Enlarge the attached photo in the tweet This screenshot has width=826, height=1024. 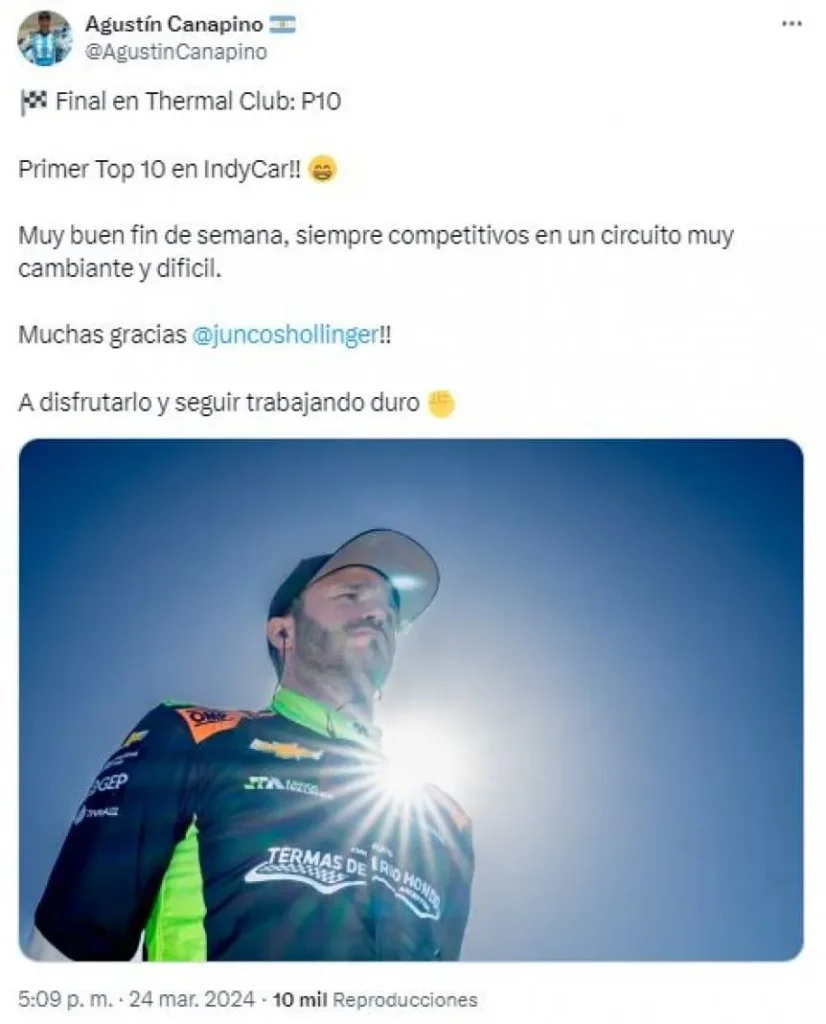pos(411,699)
